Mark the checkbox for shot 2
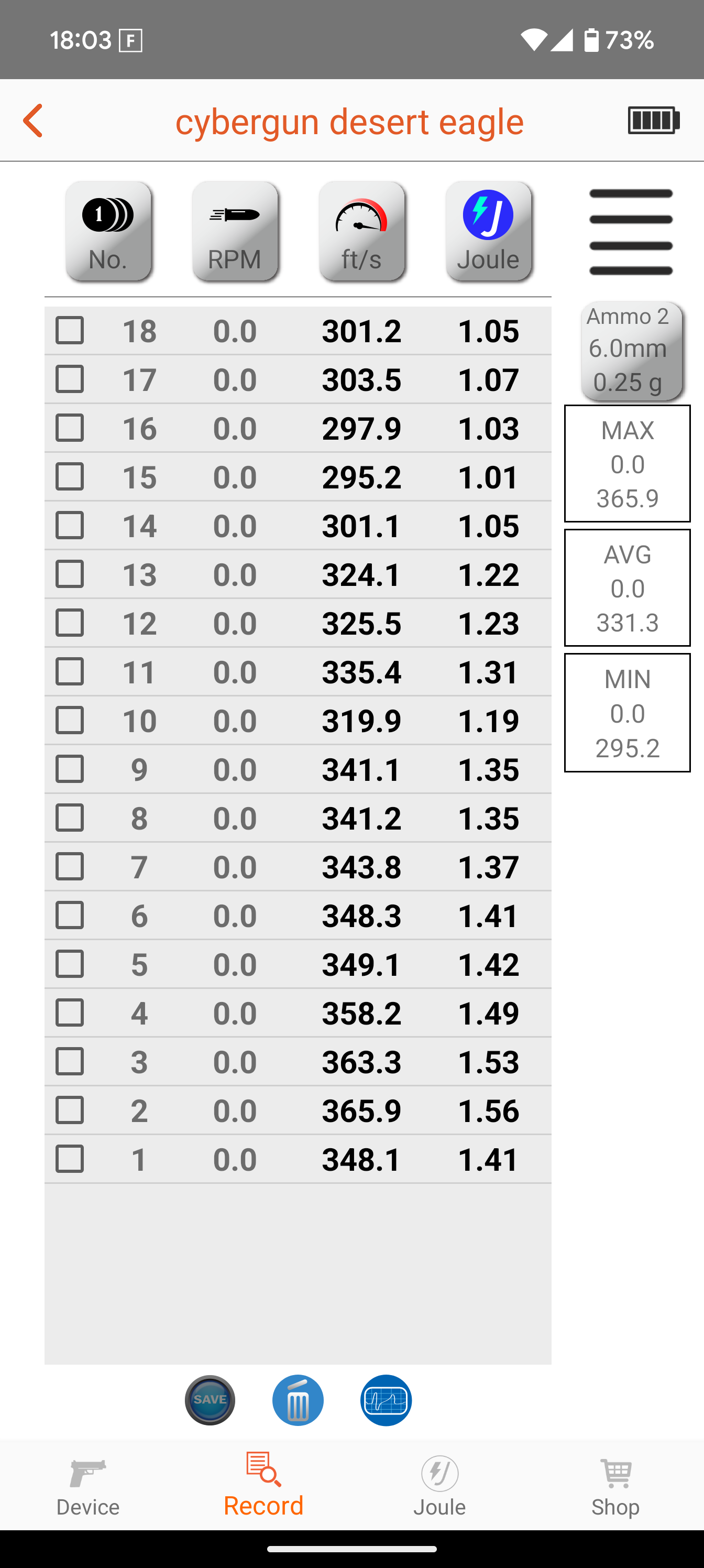The height and width of the screenshot is (1568, 704). [69, 1110]
